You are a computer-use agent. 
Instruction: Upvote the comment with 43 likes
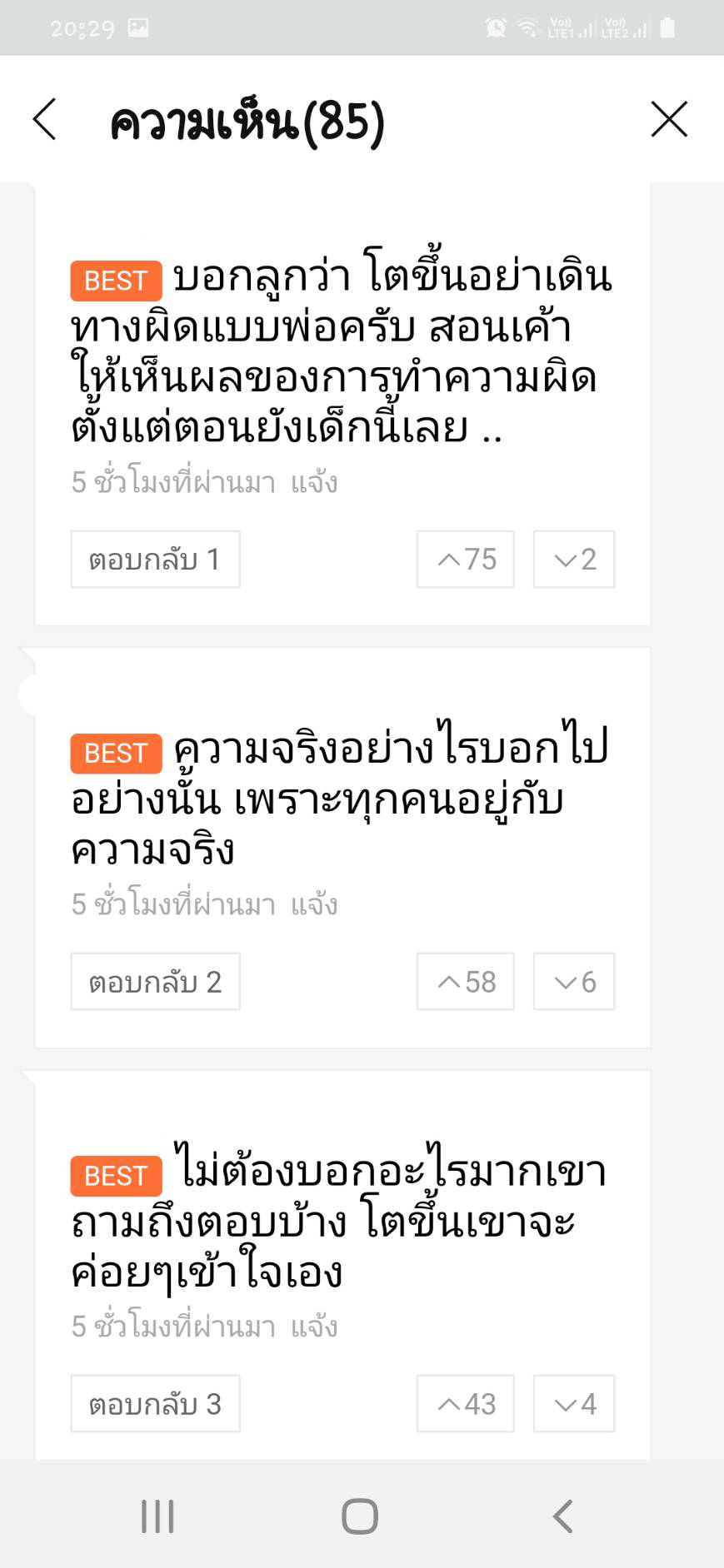pos(466,1403)
